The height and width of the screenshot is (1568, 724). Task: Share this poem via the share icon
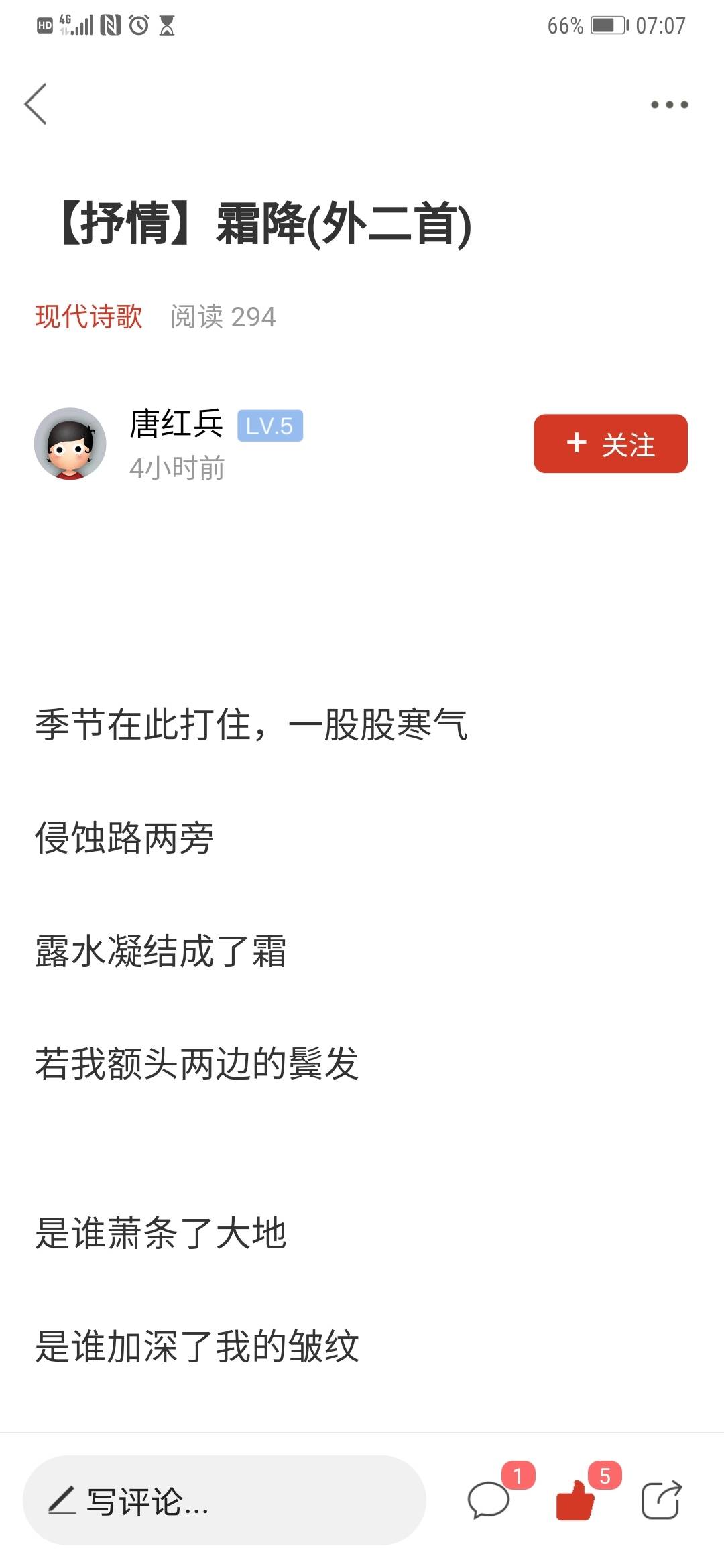pos(662,1500)
